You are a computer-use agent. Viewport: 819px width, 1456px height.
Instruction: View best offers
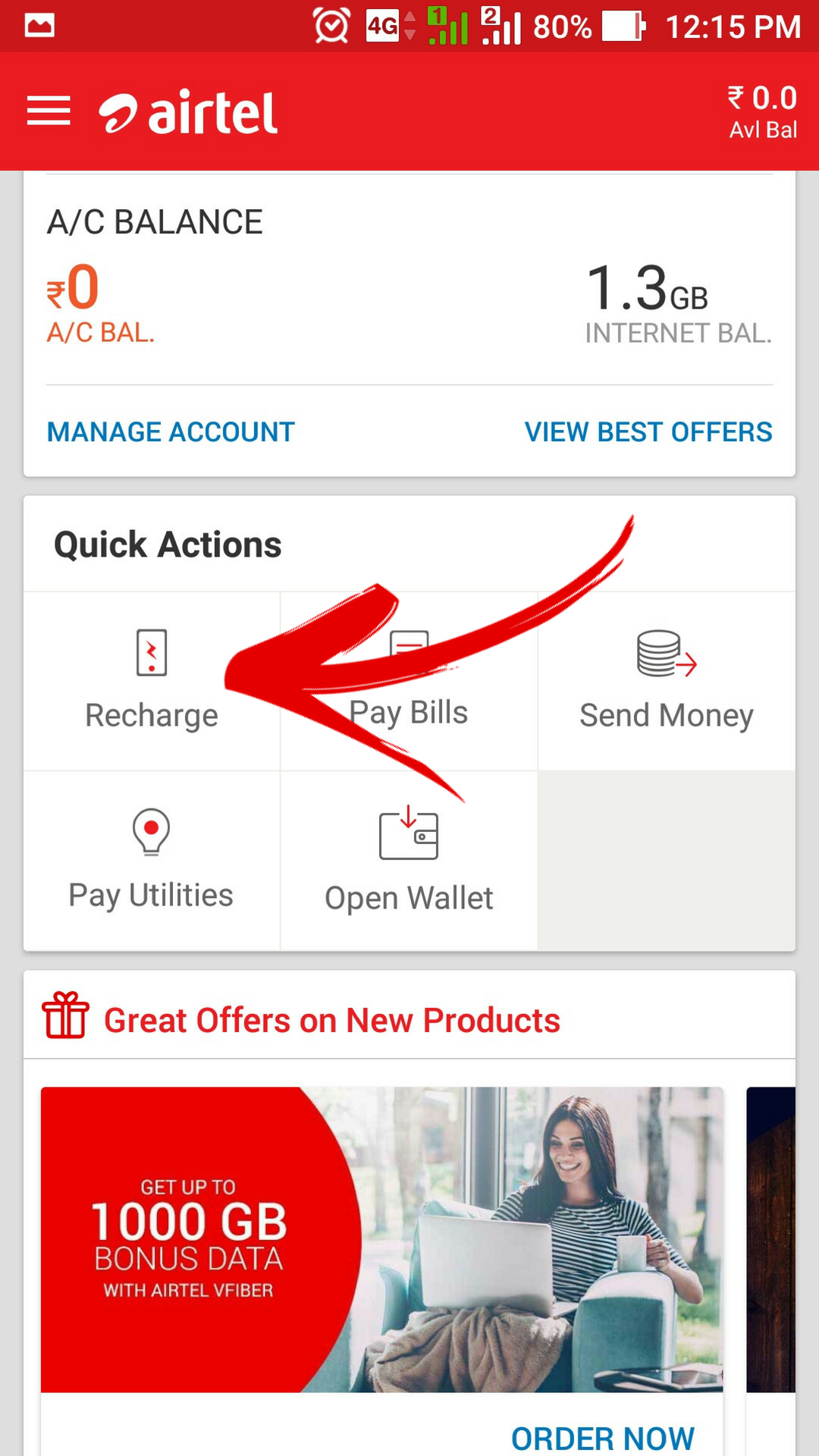(648, 431)
